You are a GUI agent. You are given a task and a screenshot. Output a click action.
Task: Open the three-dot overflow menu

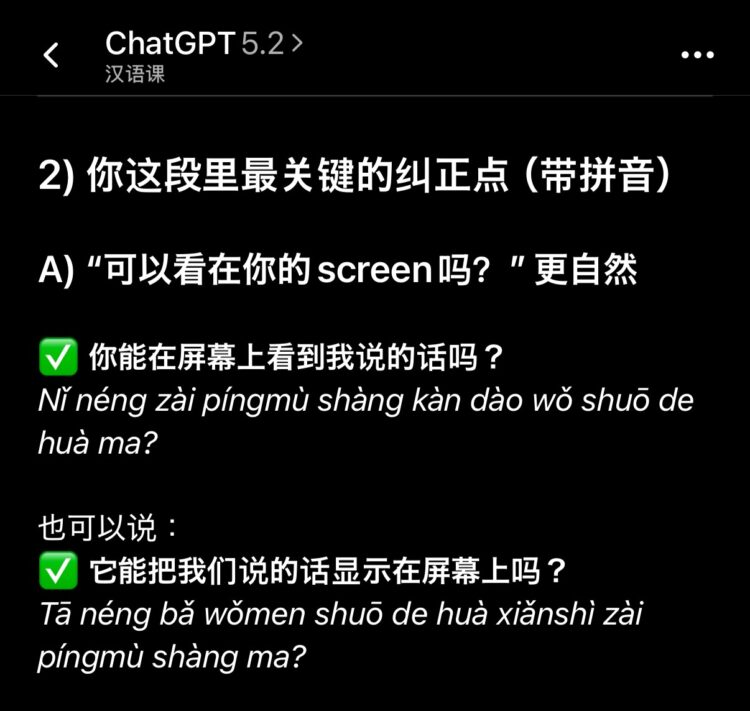pos(697,55)
